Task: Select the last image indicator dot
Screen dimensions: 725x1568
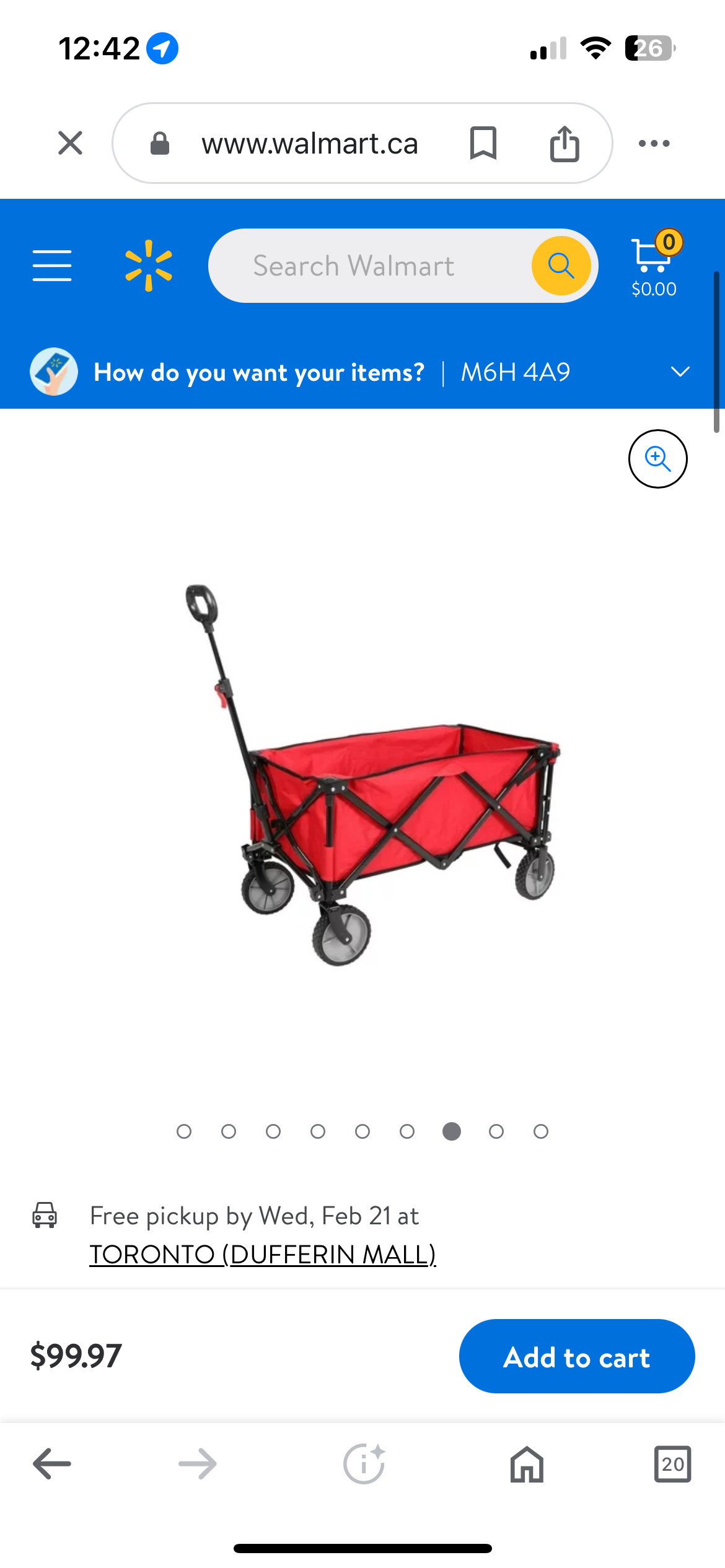Action: tap(541, 1131)
